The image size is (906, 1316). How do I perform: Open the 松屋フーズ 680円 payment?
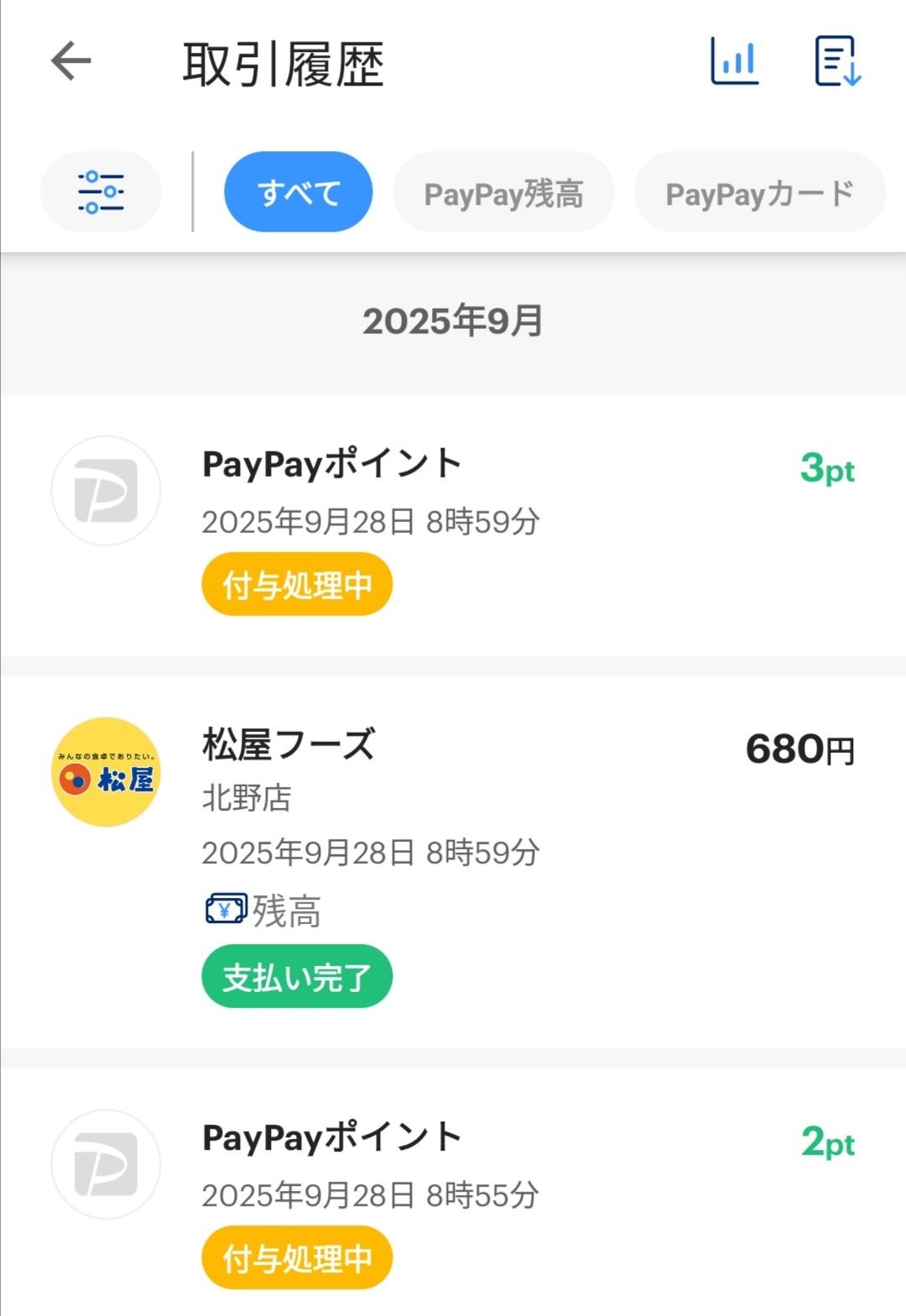click(453, 860)
